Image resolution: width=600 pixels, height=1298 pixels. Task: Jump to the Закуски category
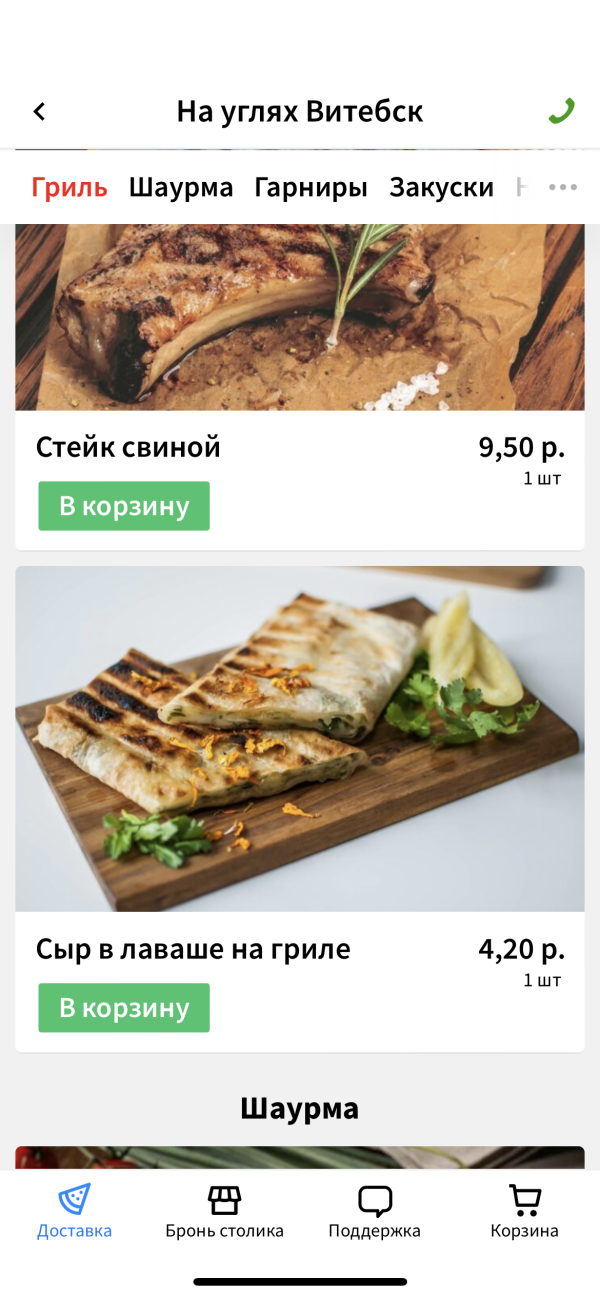click(441, 187)
